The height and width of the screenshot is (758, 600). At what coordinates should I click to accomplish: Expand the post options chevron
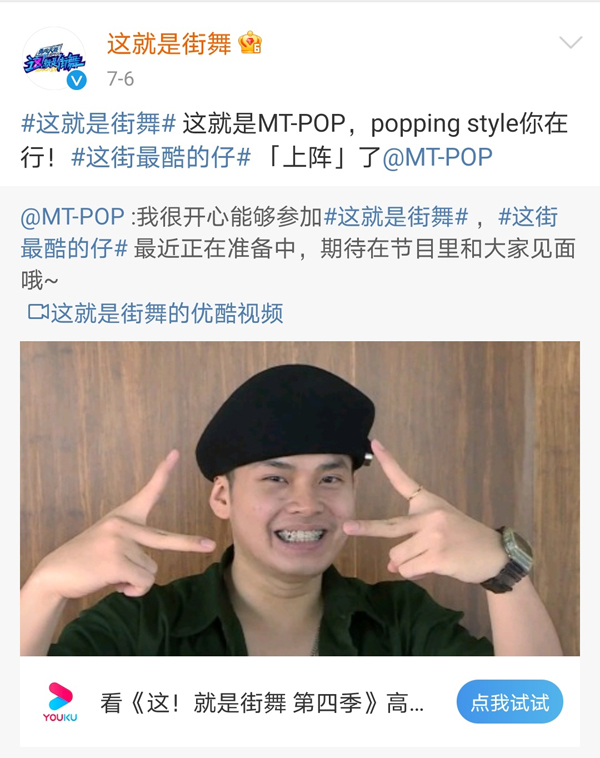coord(570,43)
